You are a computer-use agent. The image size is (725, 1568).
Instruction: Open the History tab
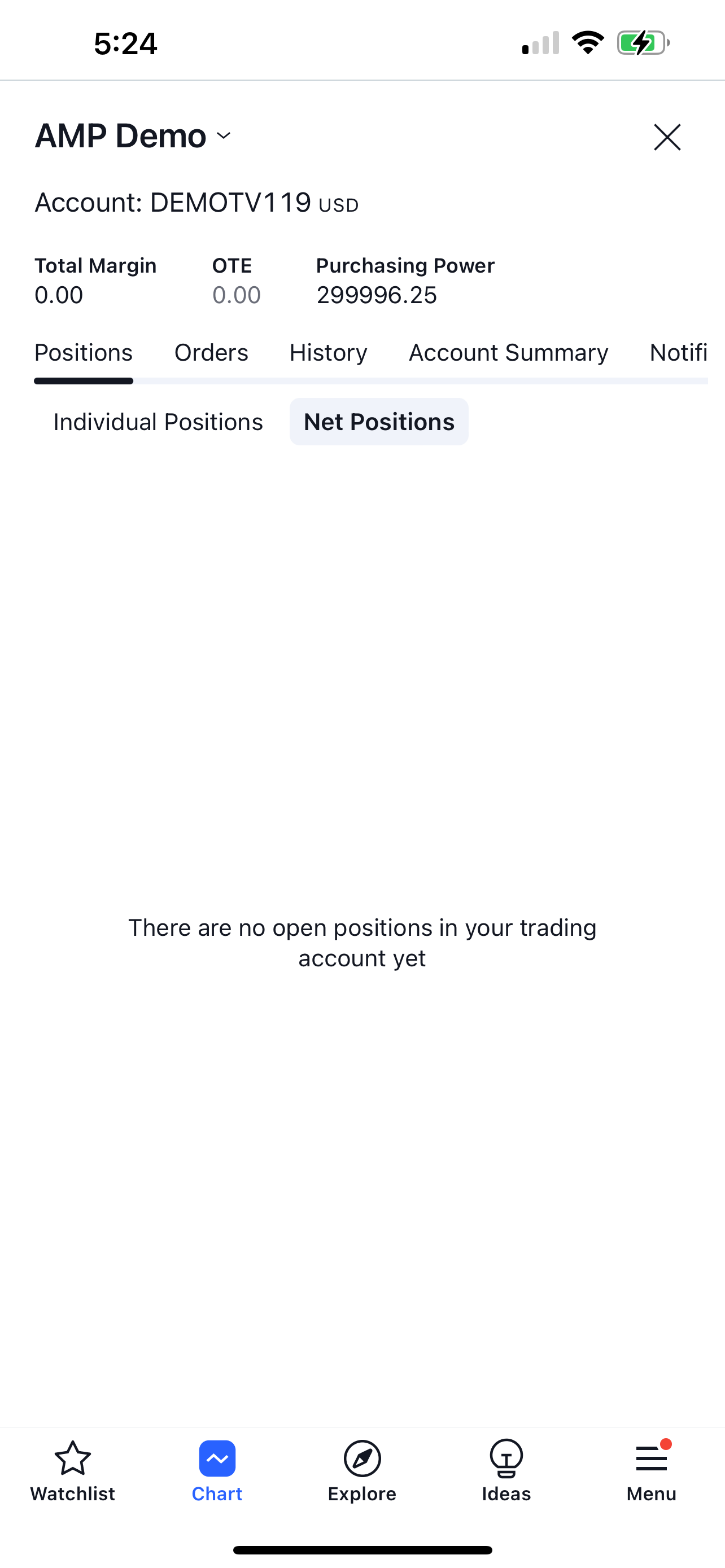(328, 353)
